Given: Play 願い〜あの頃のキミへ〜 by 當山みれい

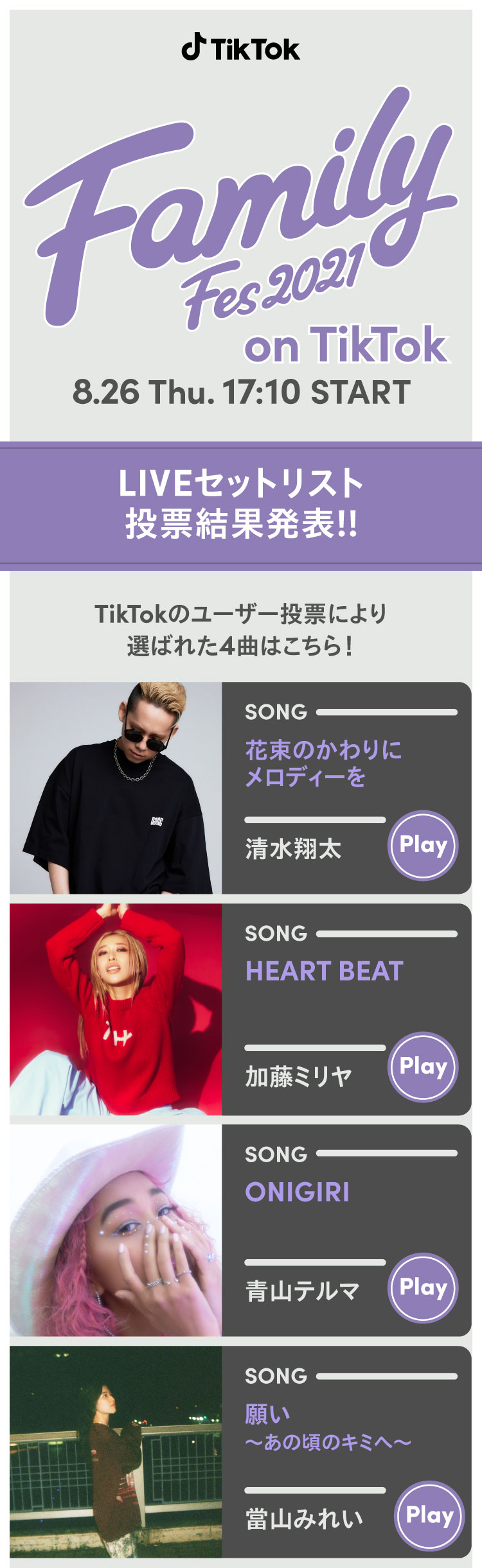Looking at the screenshot, I should click(429, 1515).
